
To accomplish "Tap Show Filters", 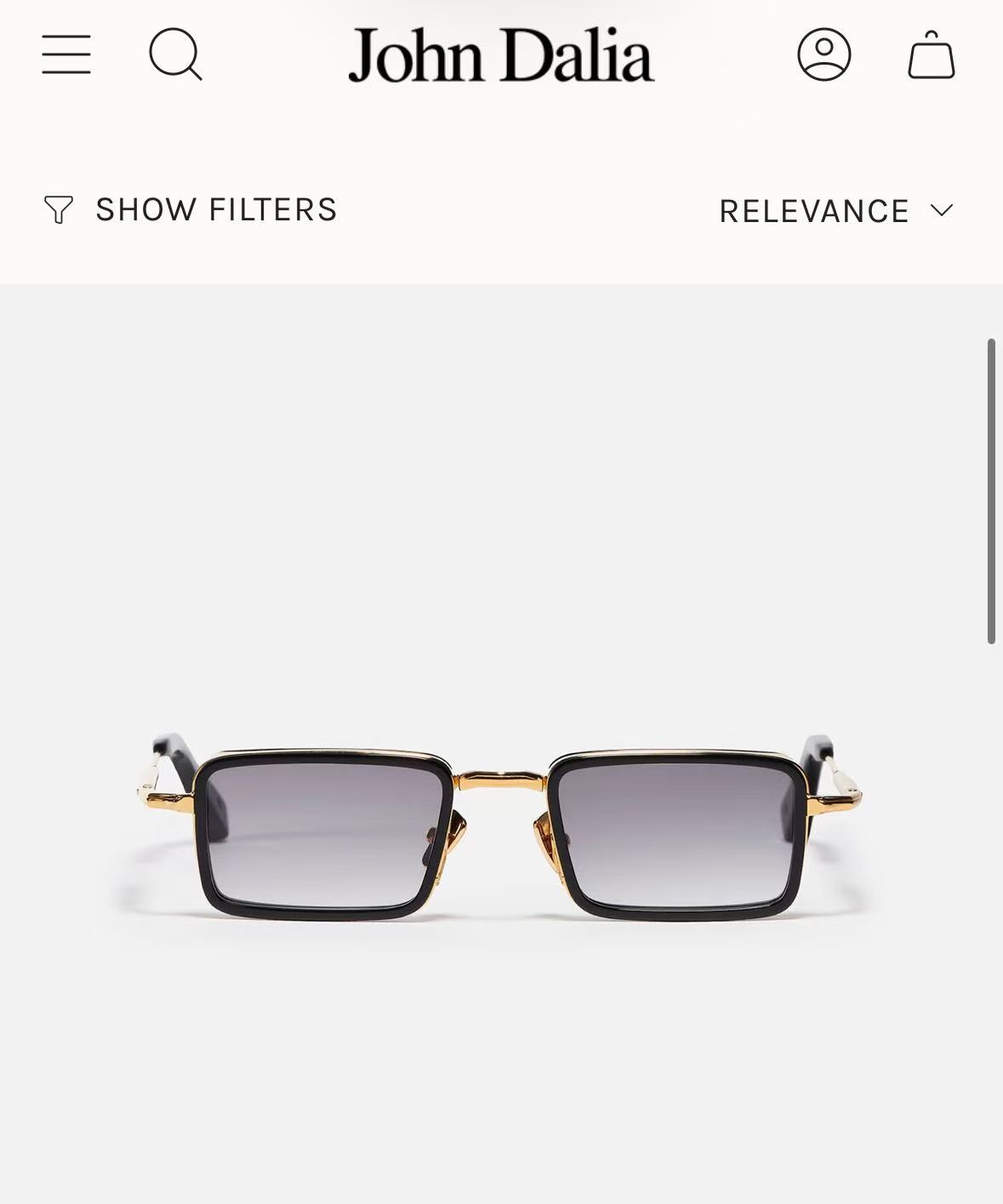I will tap(191, 209).
